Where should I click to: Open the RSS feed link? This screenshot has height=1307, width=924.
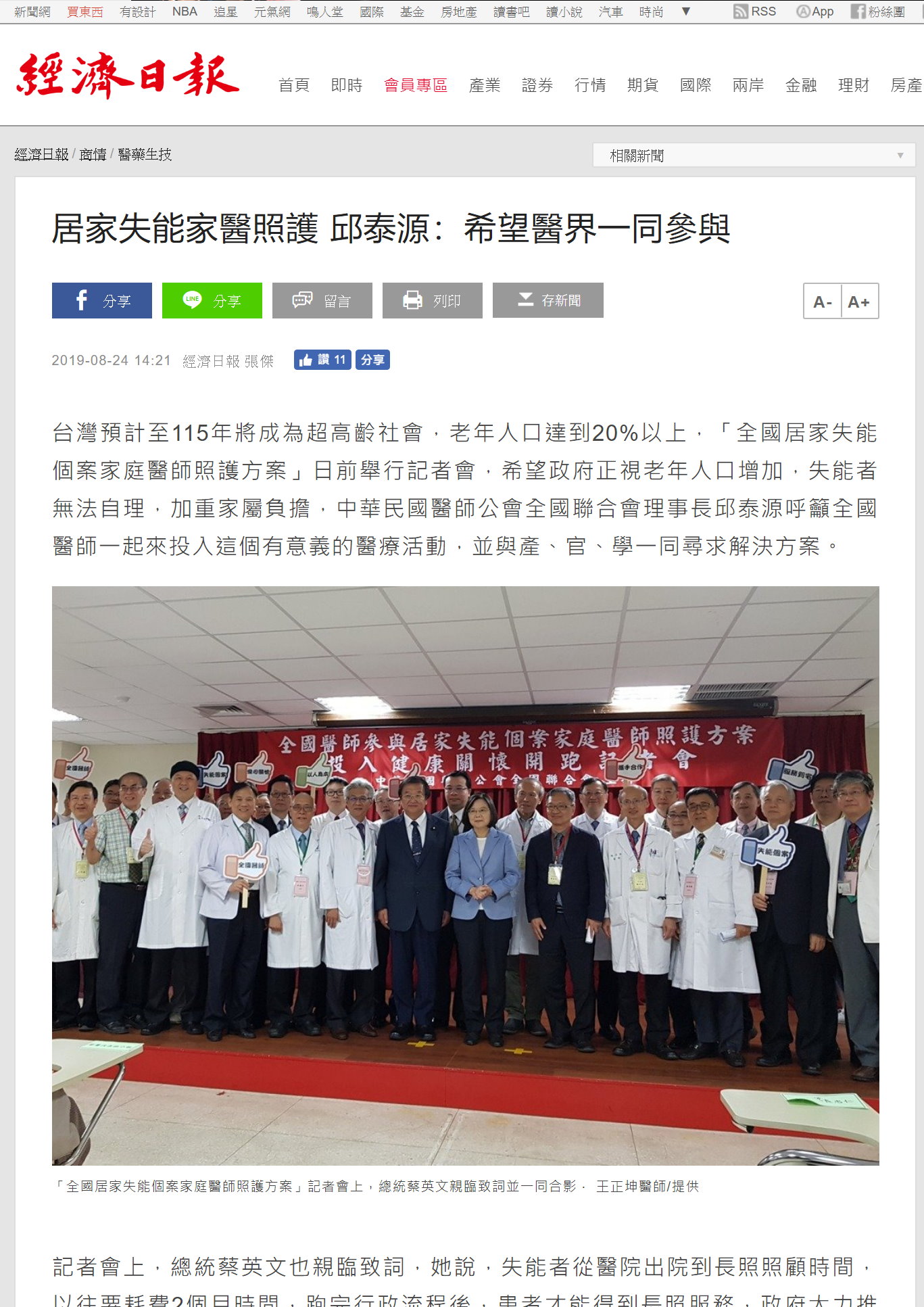(x=755, y=11)
